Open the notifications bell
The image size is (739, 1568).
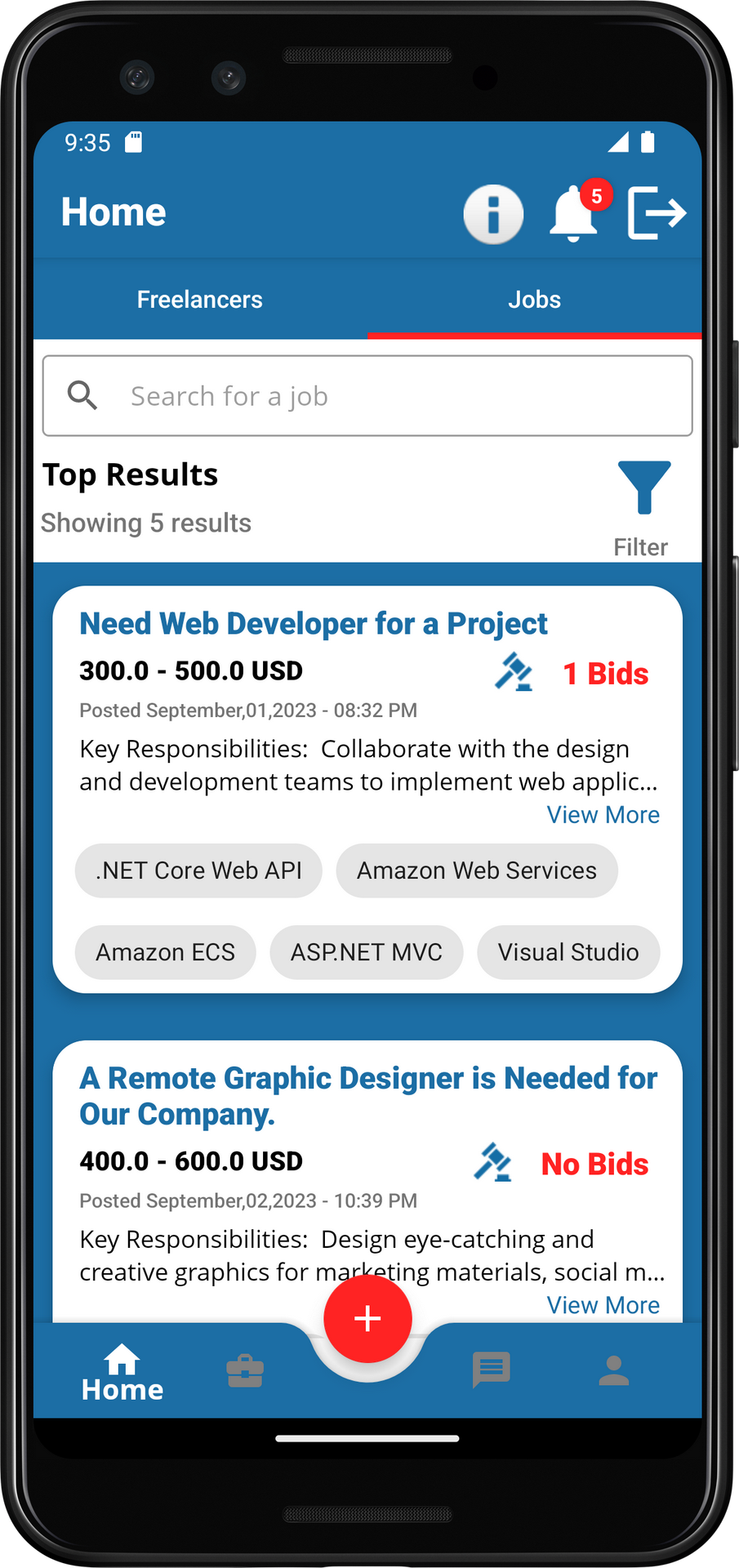[573, 216]
